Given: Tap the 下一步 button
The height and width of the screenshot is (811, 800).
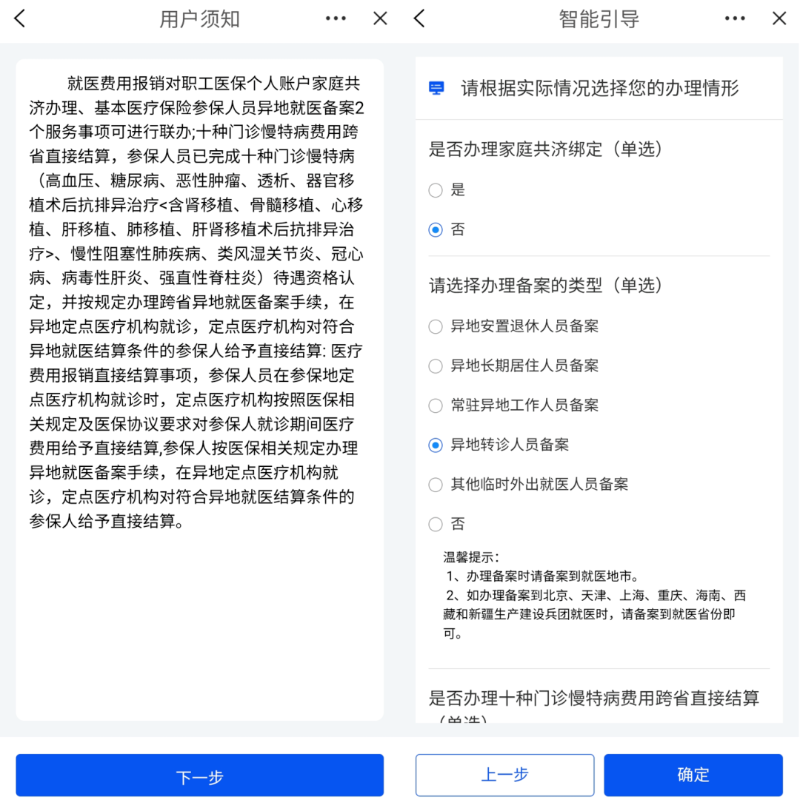Looking at the screenshot, I should coord(200,775).
